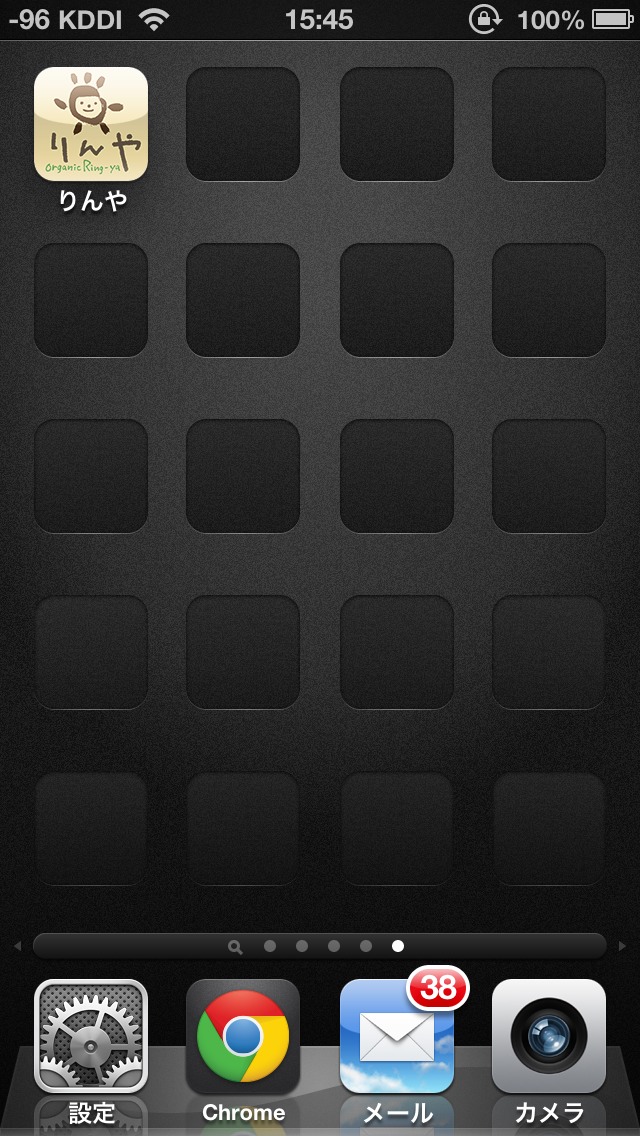
Task: Open the 設定 settings app
Action: tap(91, 1036)
